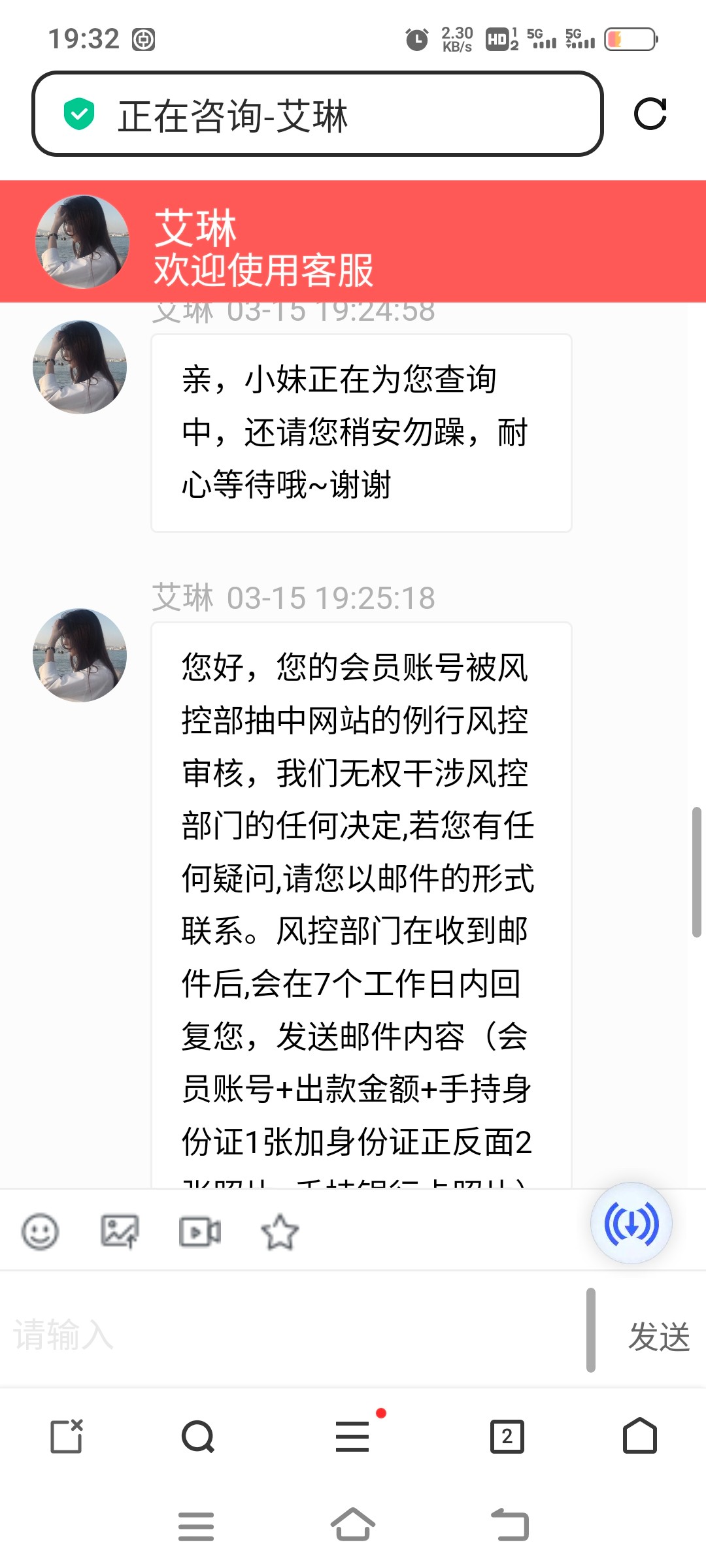
Task: Open recent apps from the navigation bar
Action: [196, 1526]
